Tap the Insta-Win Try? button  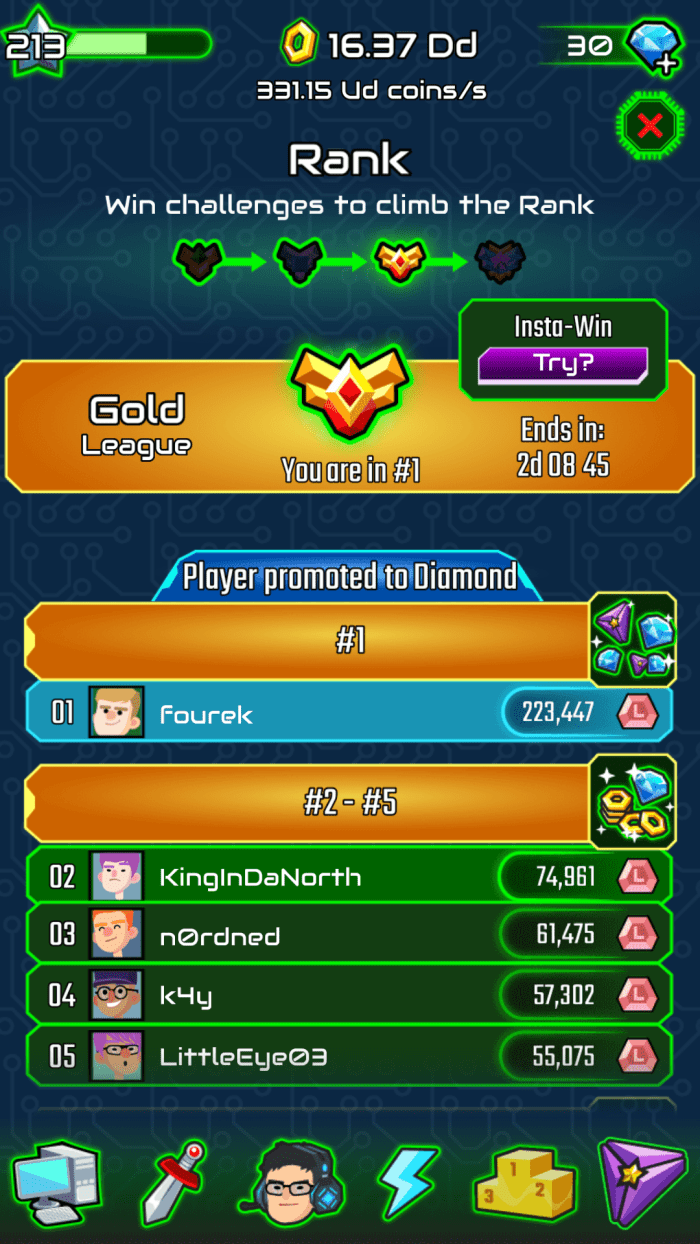pyautogui.click(x=563, y=363)
